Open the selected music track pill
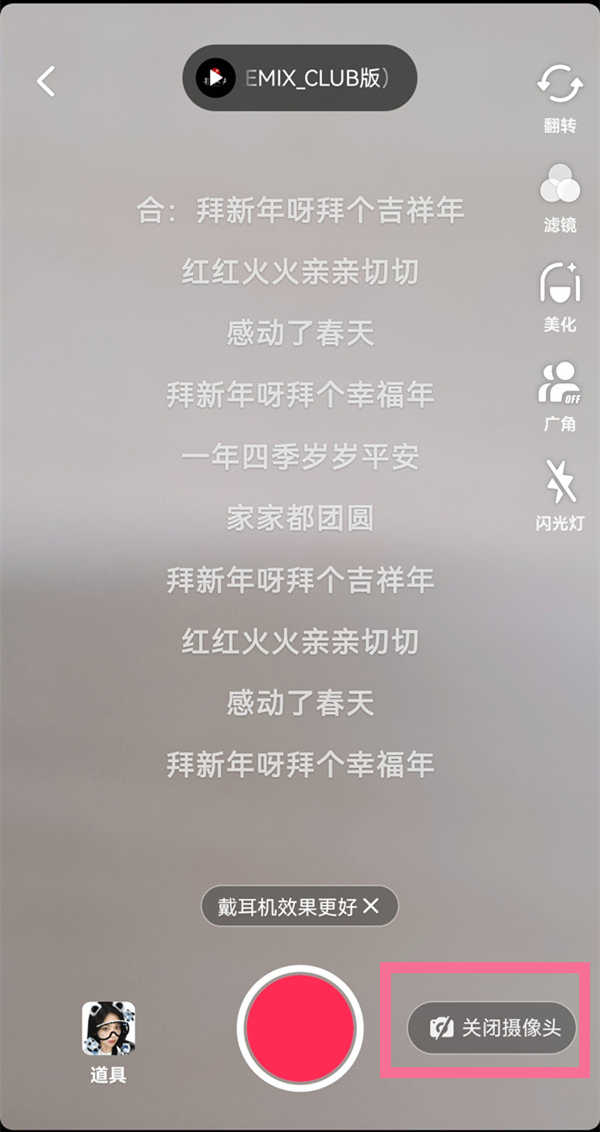Viewport: 600px width, 1132px height. [299, 78]
